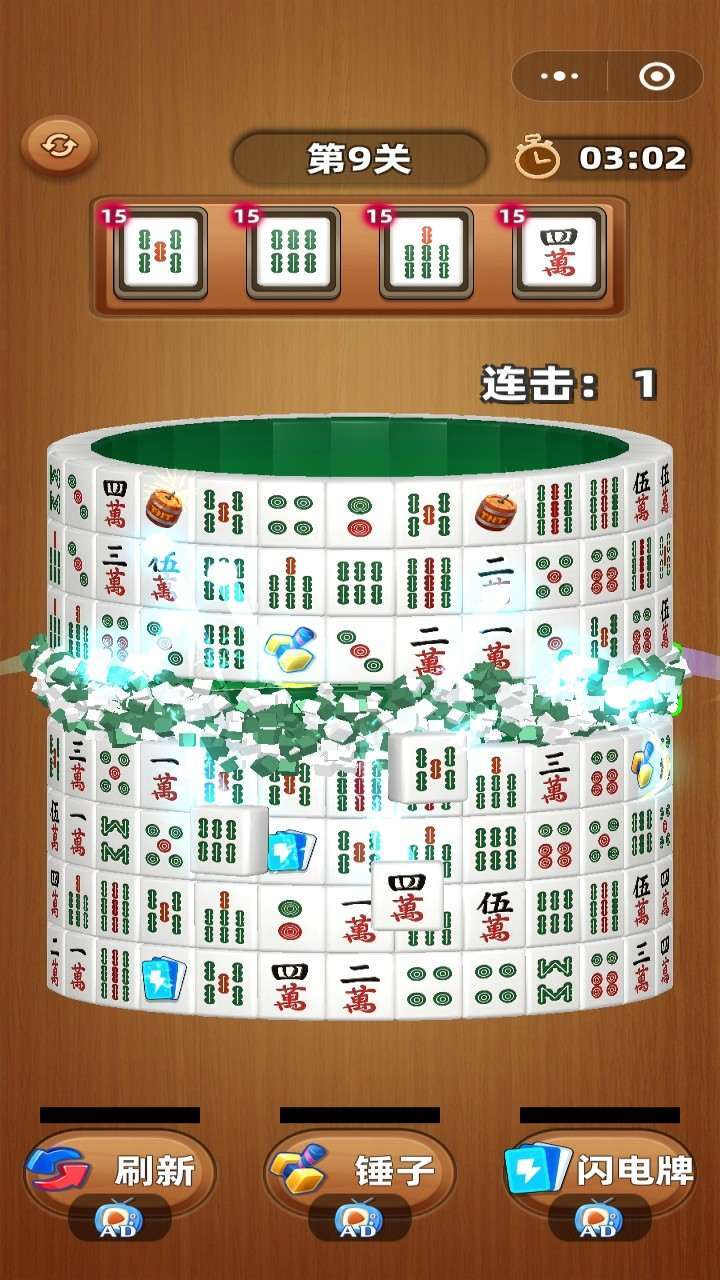Use the 闪电牌 lightning card power-up
Screen dimensions: 720x1280
tap(600, 1171)
